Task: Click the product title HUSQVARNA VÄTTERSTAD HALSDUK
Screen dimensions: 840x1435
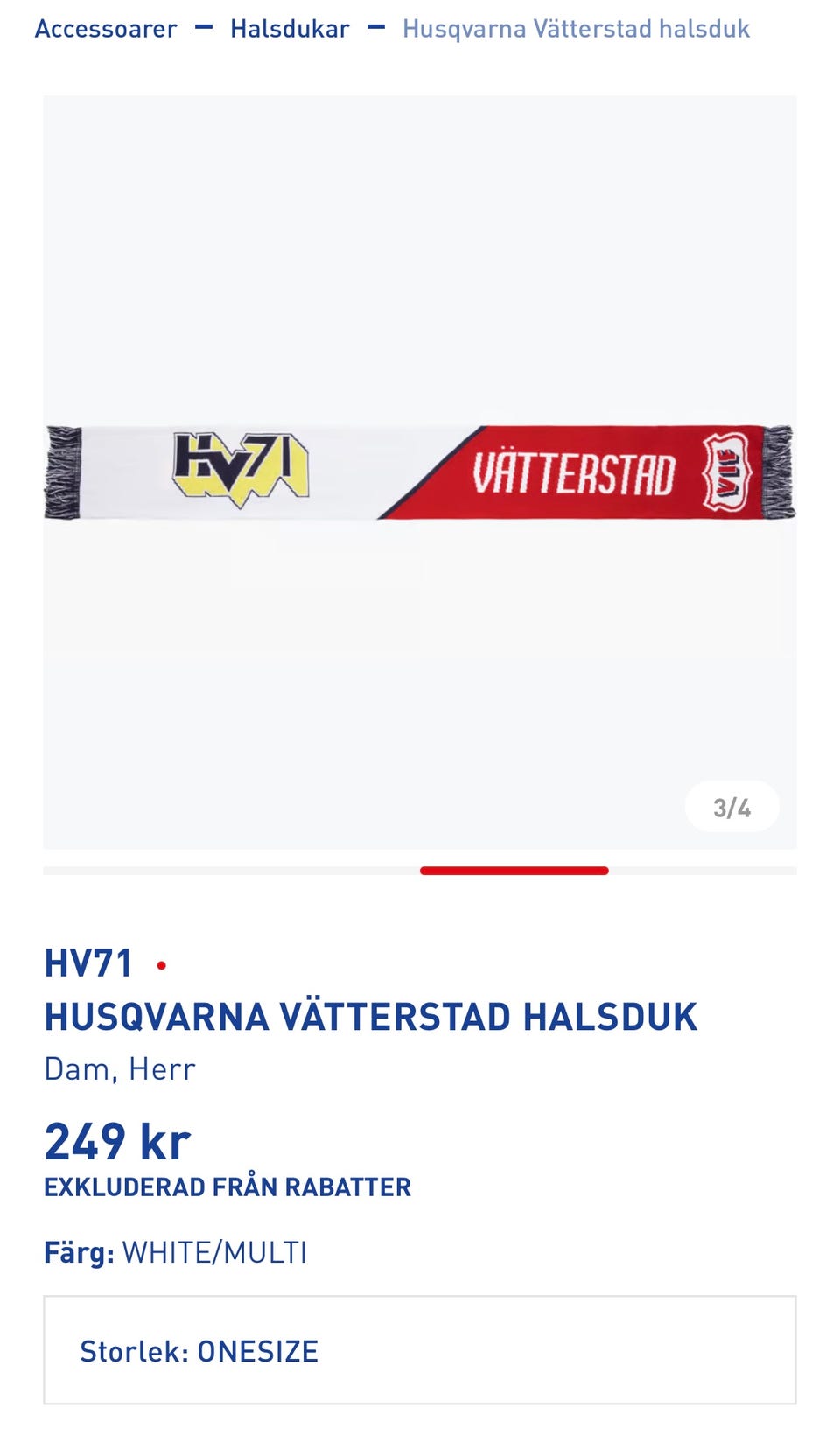Action: coord(371,1016)
